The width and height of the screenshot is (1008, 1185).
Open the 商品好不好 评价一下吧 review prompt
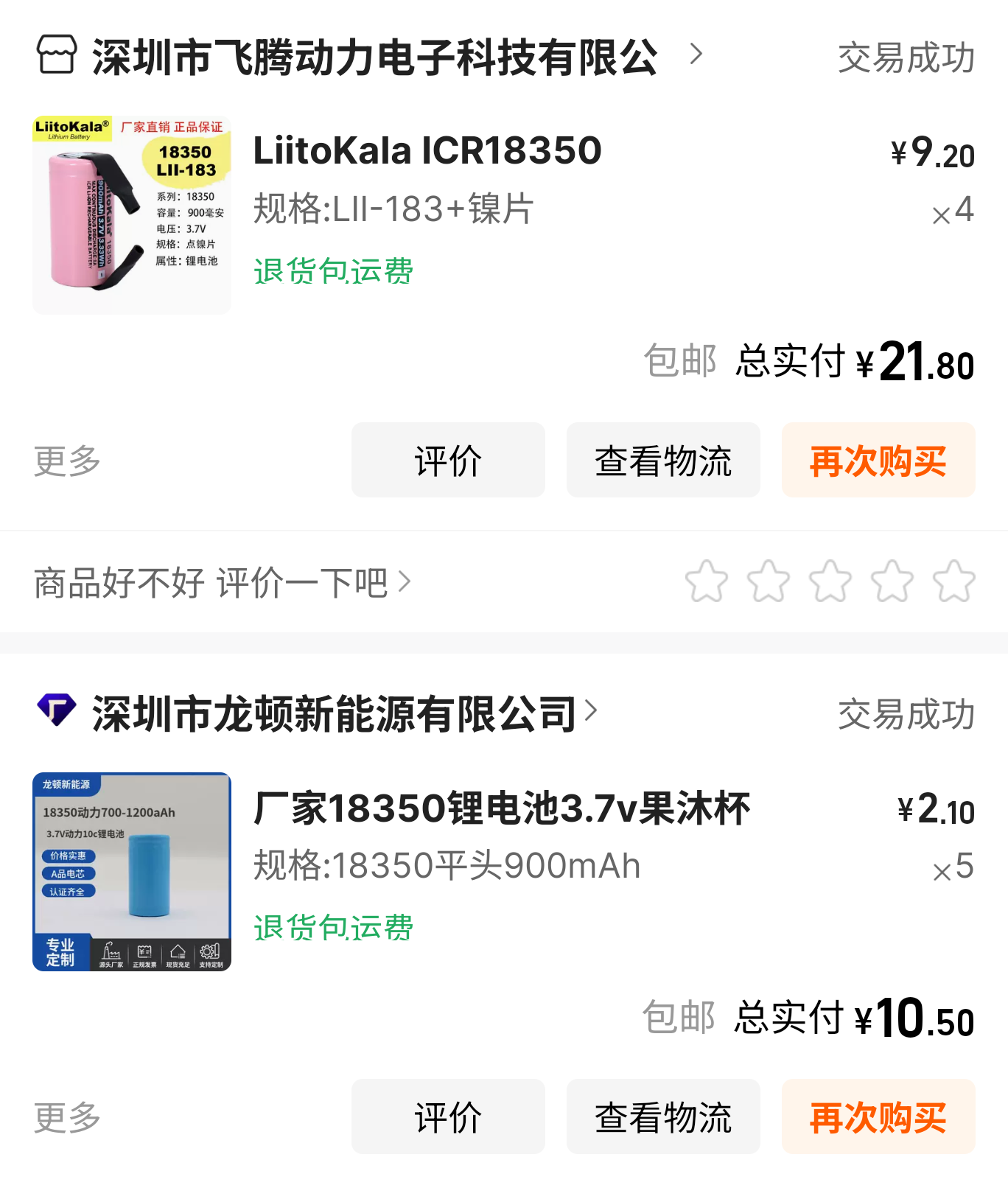click(x=221, y=583)
